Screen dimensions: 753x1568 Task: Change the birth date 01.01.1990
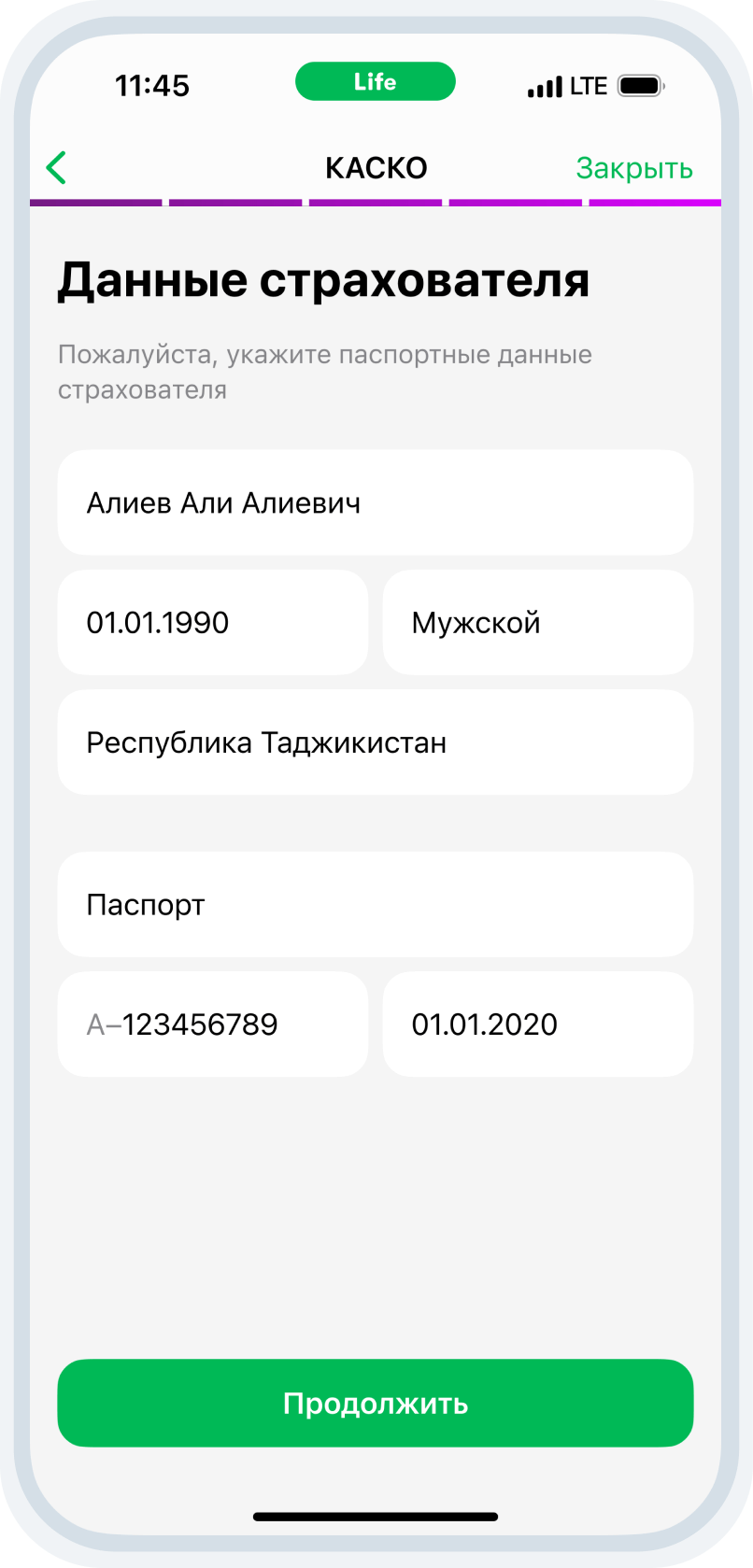213,623
